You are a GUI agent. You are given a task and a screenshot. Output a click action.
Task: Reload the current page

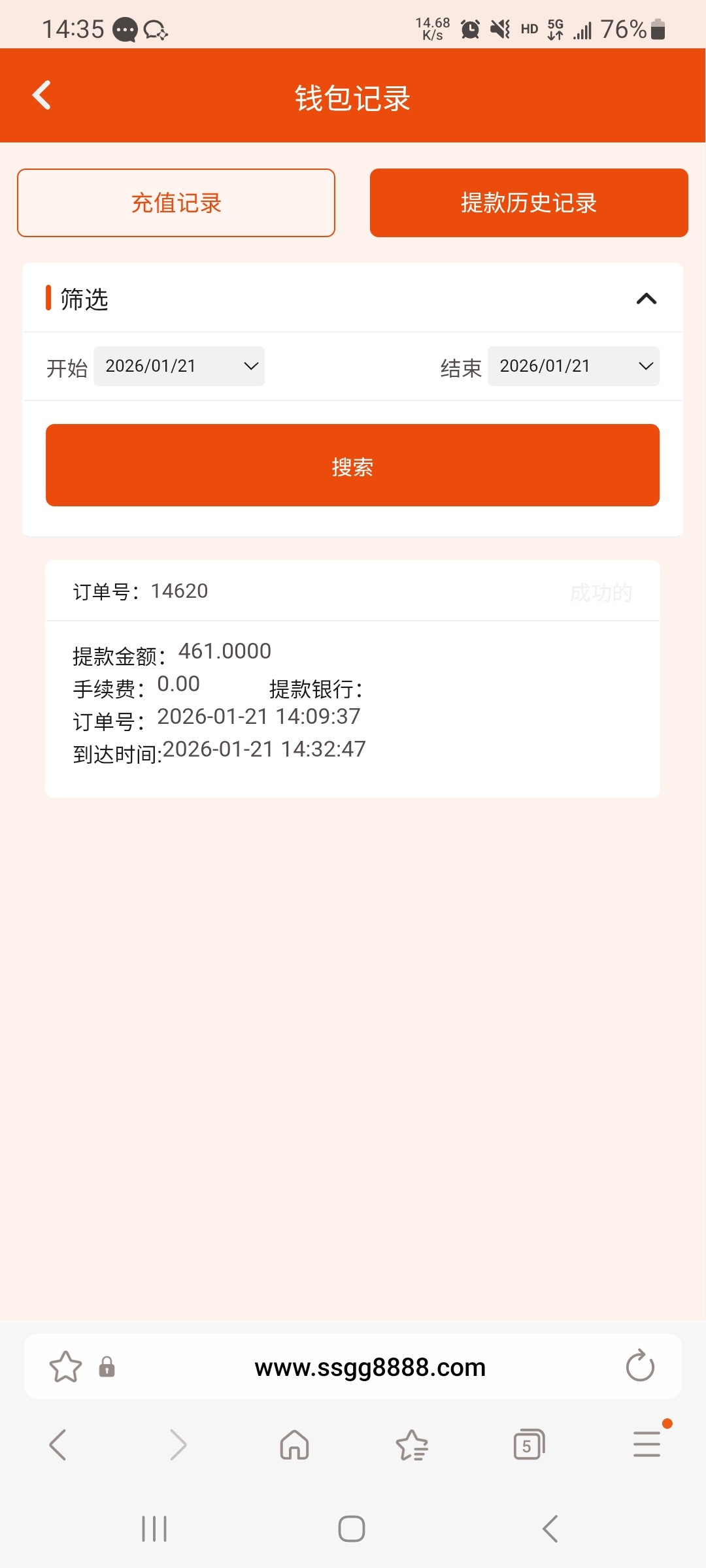click(639, 1366)
